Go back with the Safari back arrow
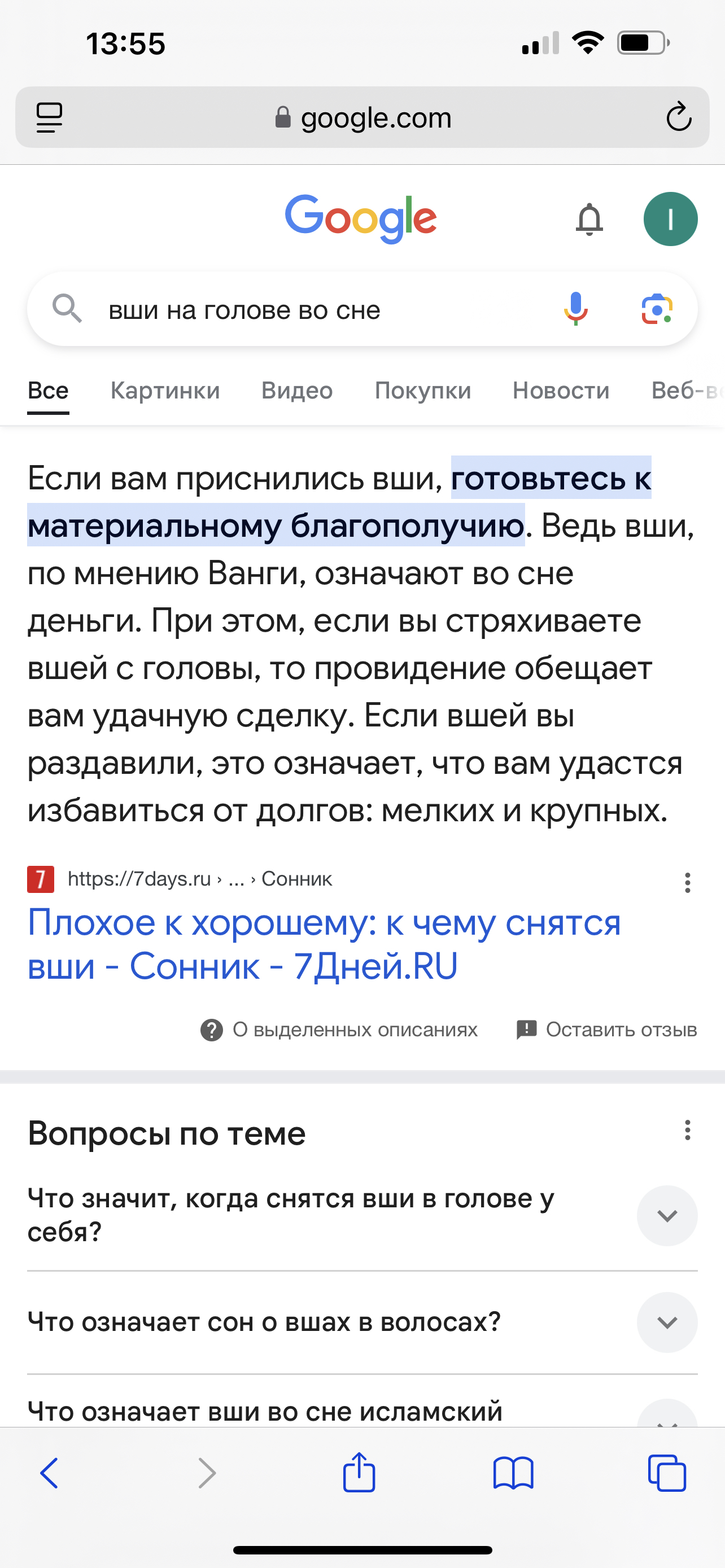This screenshot has height=1568, width=725. coord(49,1473)
